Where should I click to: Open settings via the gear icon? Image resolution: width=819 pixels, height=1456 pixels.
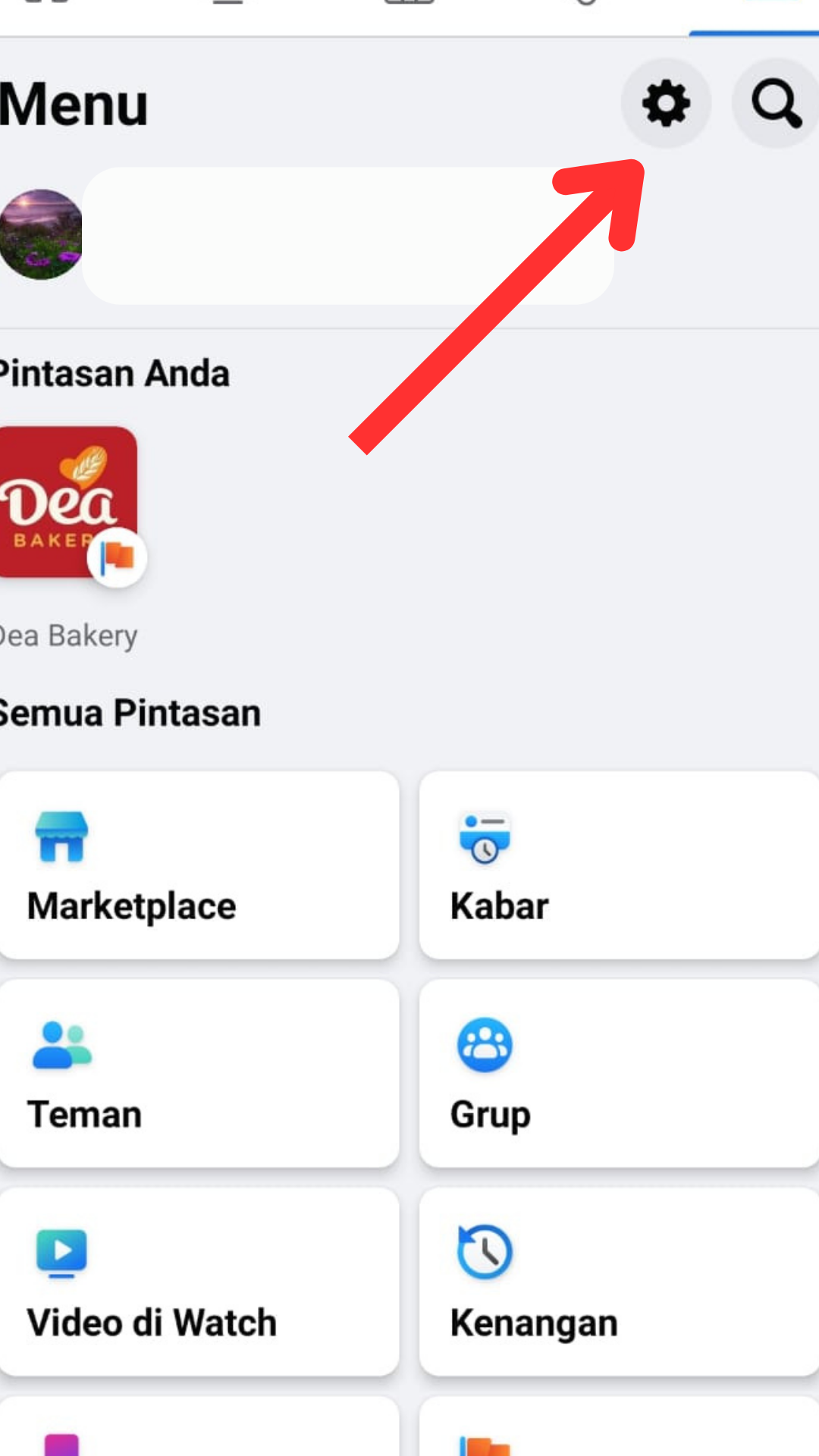[x=666, y=103]
